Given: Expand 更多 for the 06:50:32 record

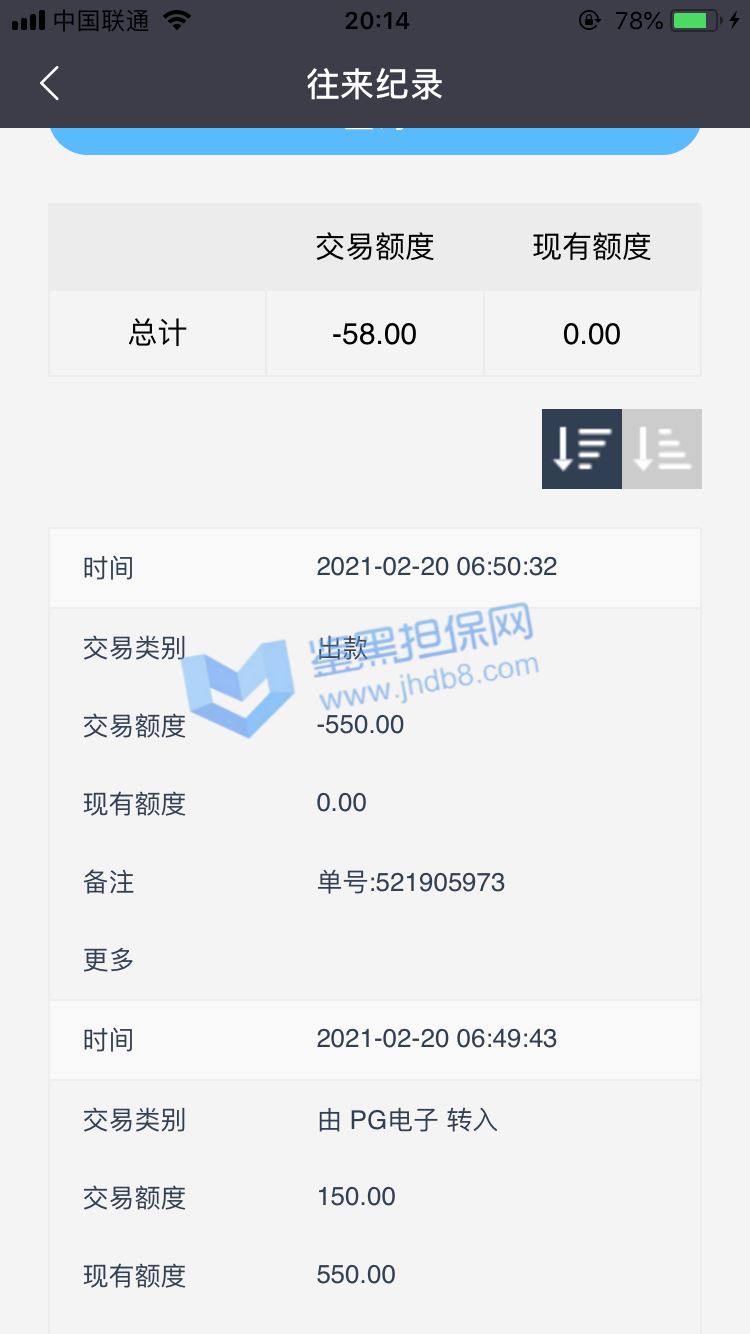Looking at the screenshot, I should click(x=108, y=960).
